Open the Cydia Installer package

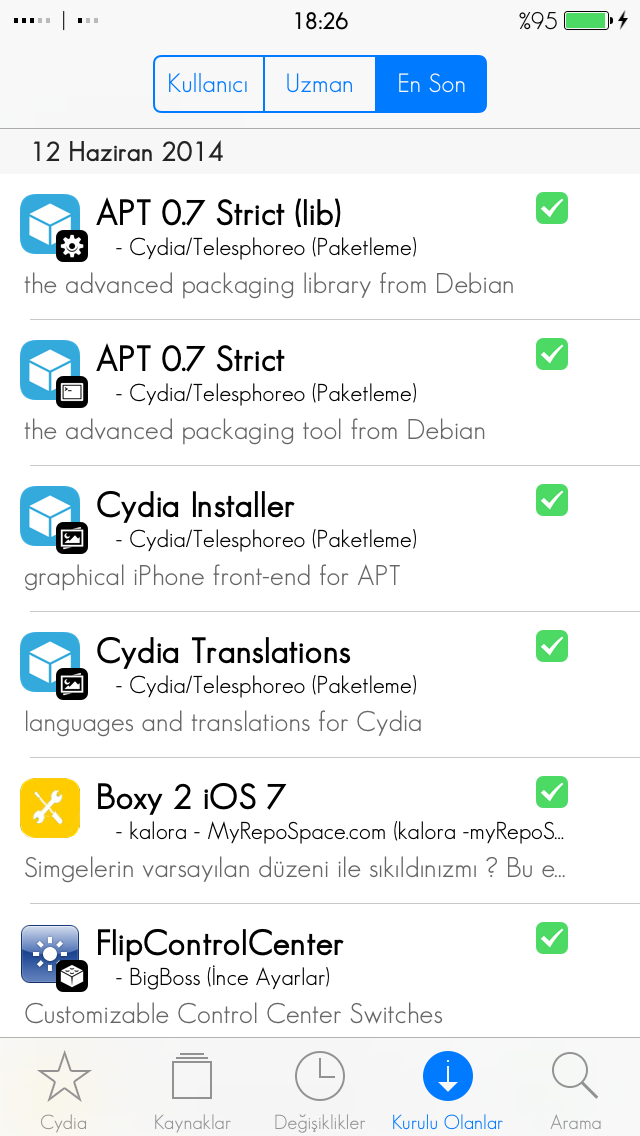[x=320, y=538]
